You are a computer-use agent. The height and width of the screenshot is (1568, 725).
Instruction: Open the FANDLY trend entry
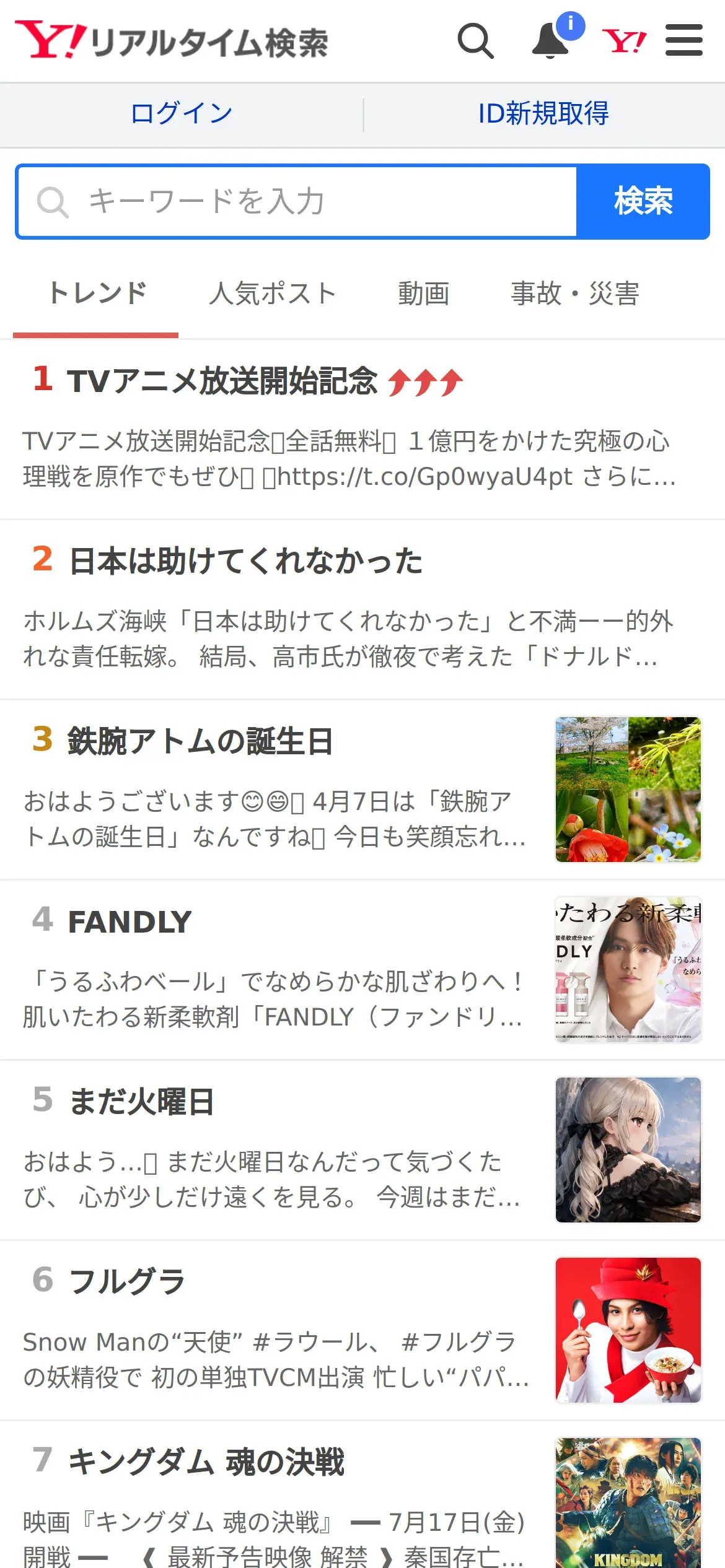tap(362, 970)
